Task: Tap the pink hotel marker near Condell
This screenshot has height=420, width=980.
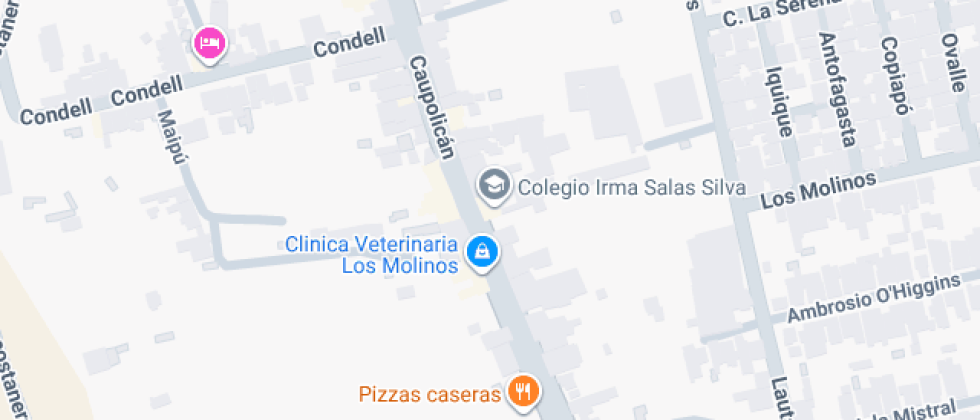Action: click(210, 43)
